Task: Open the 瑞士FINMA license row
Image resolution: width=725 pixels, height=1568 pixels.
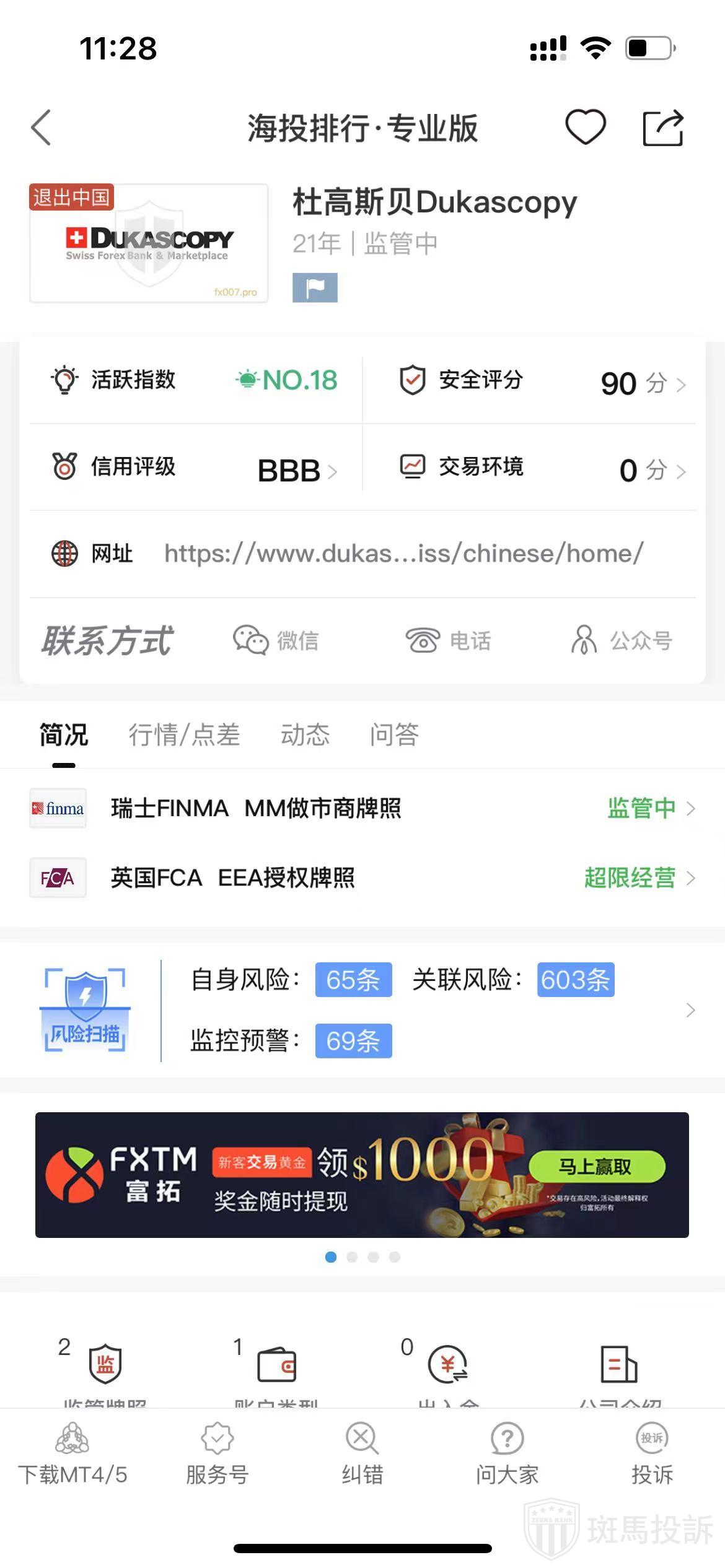Action: coord(362,808)
